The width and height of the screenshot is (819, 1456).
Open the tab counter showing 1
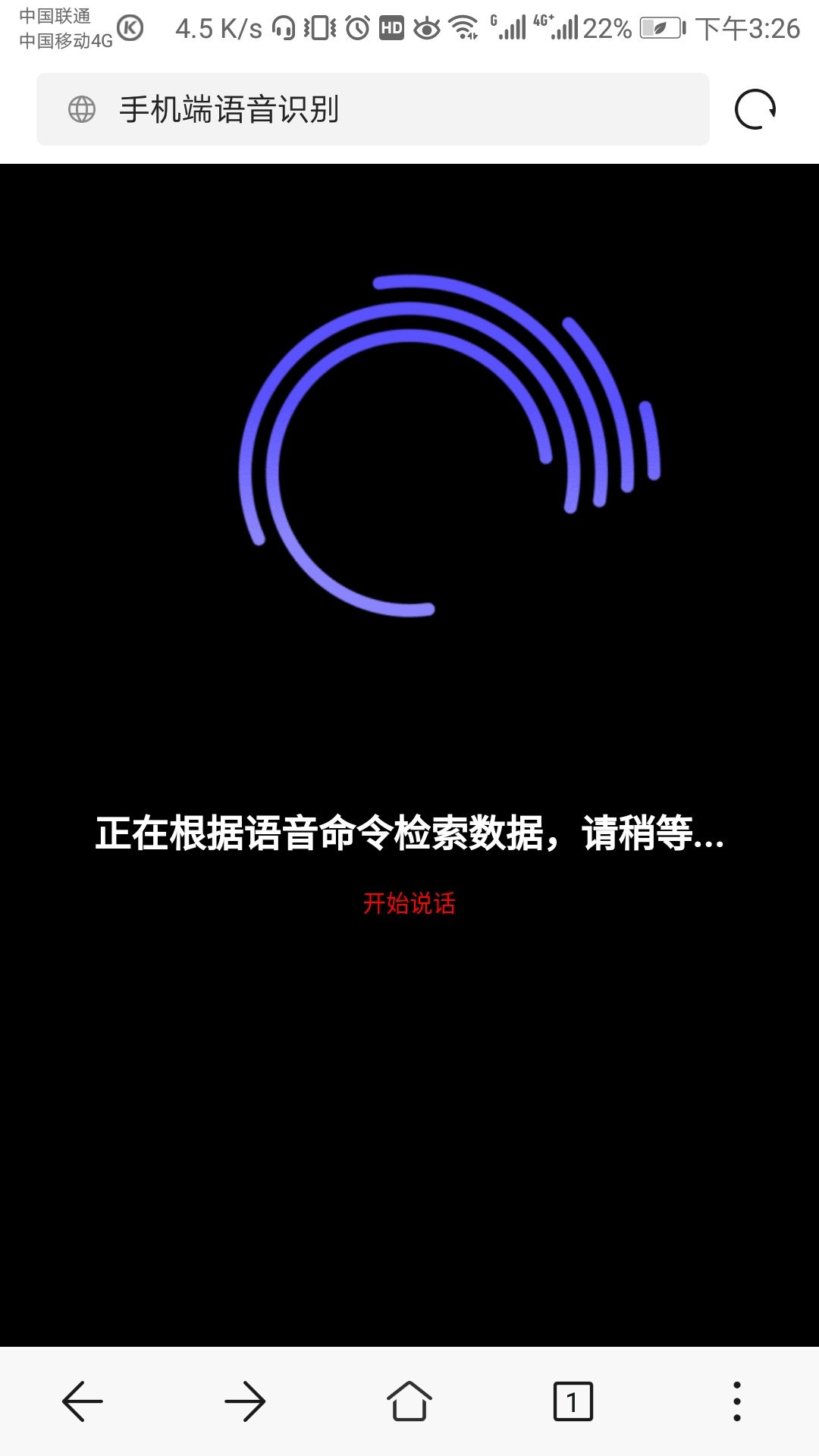[573, 1401]
